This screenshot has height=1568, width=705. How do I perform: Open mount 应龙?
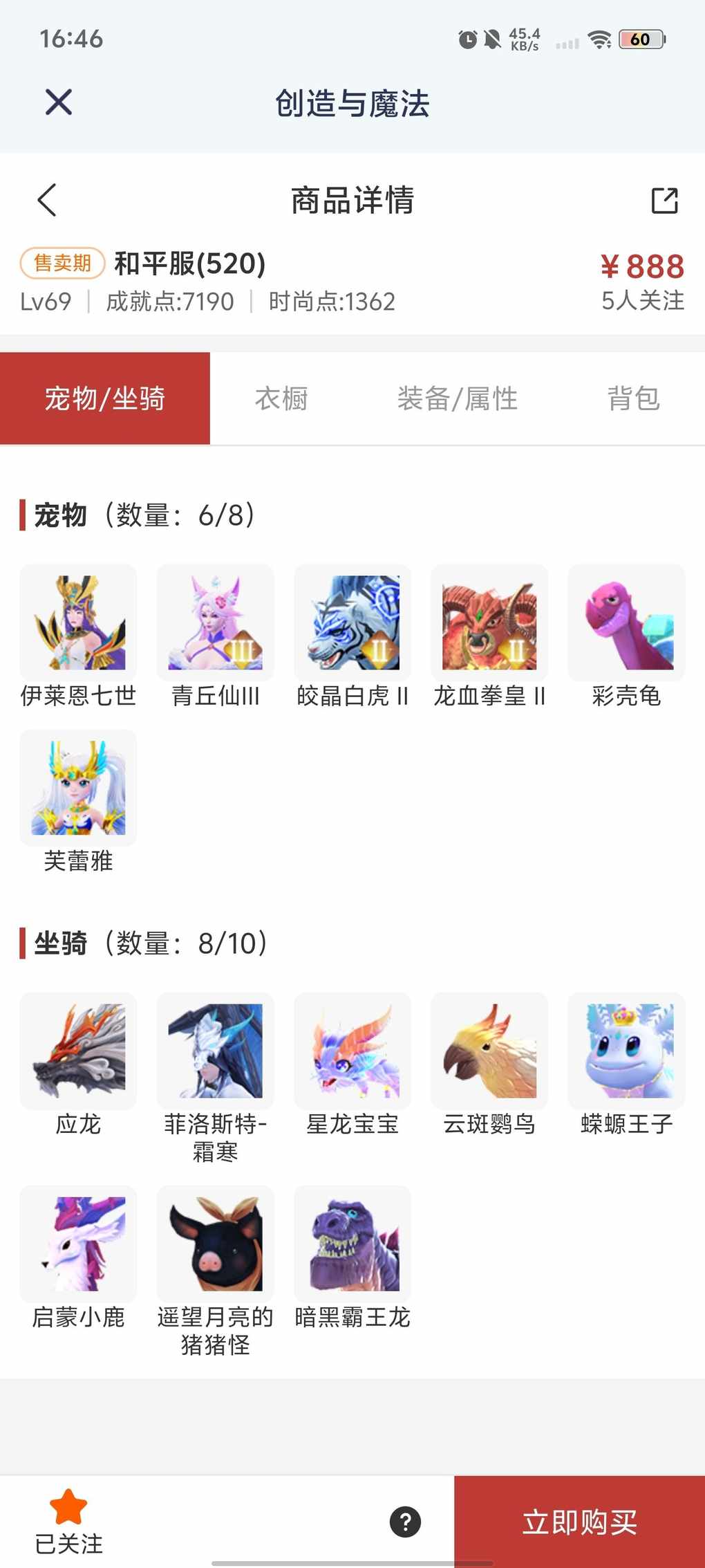point(78,1051)
